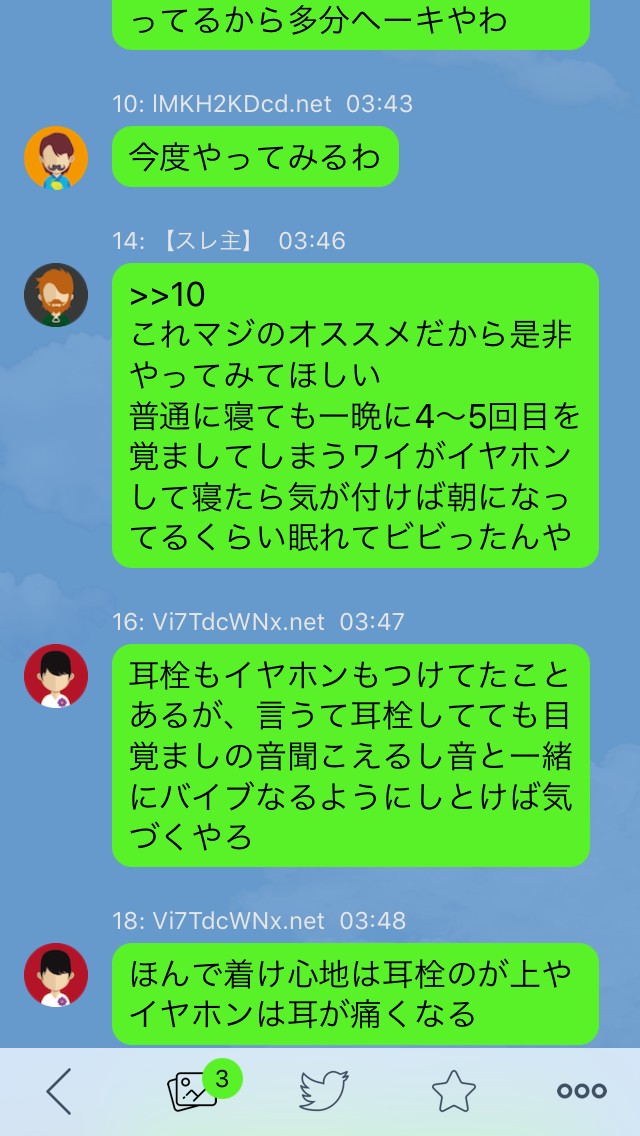640x1136 pixels.
Task: Open avatar of post 10 at 03:43
Action: 56,158
